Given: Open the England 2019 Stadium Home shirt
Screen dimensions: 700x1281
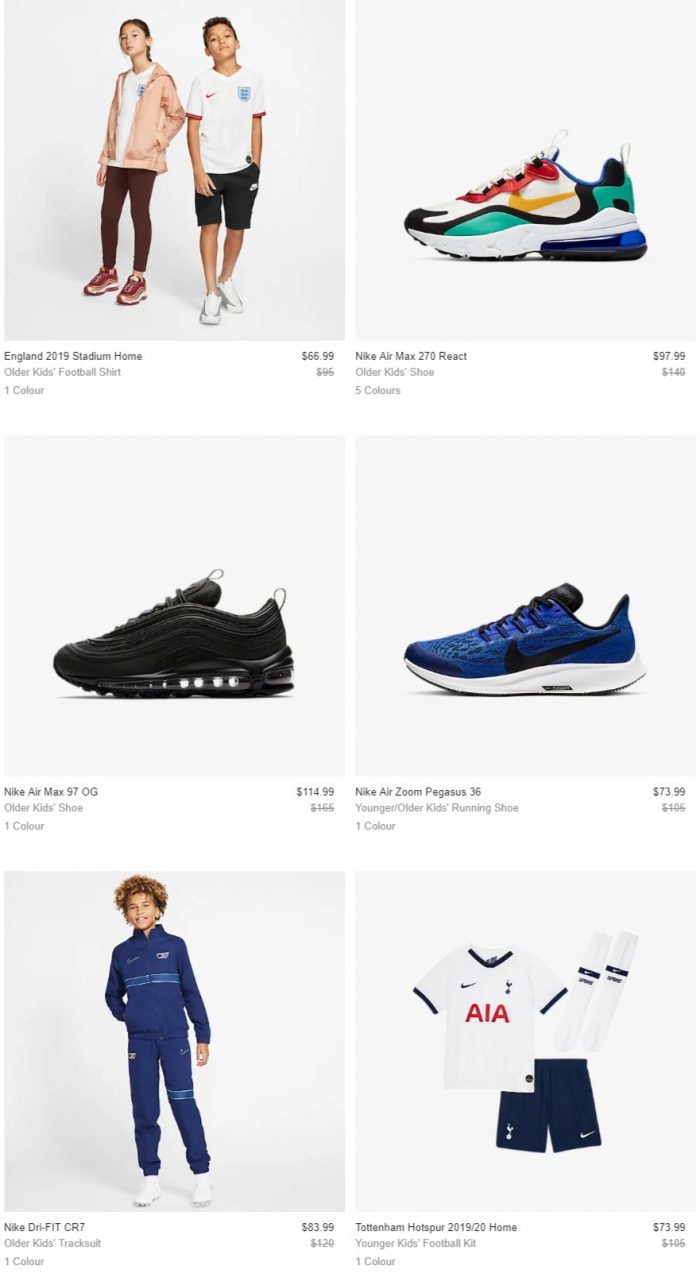Looking at the screenshot, I should [x=174, y=170].
